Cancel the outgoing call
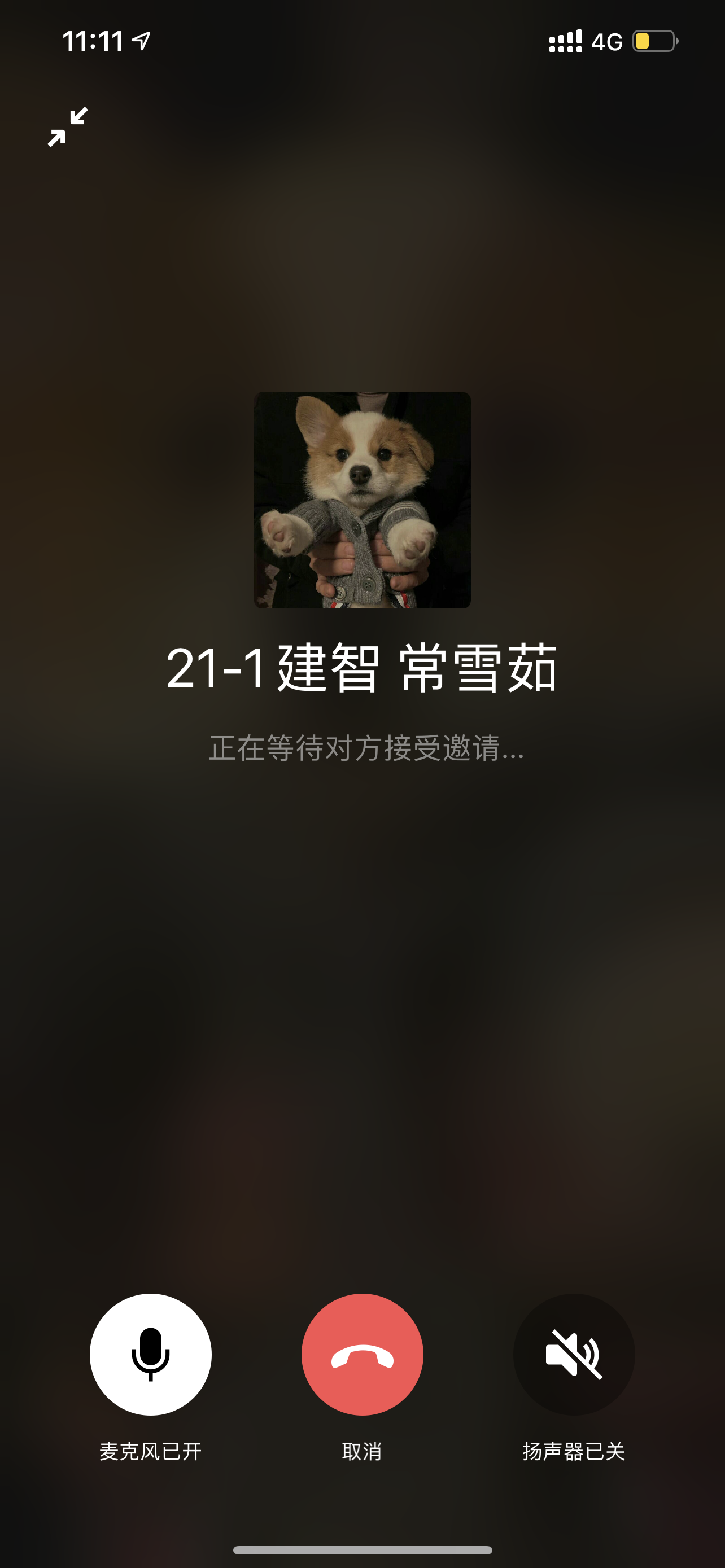 point(362,1354)
